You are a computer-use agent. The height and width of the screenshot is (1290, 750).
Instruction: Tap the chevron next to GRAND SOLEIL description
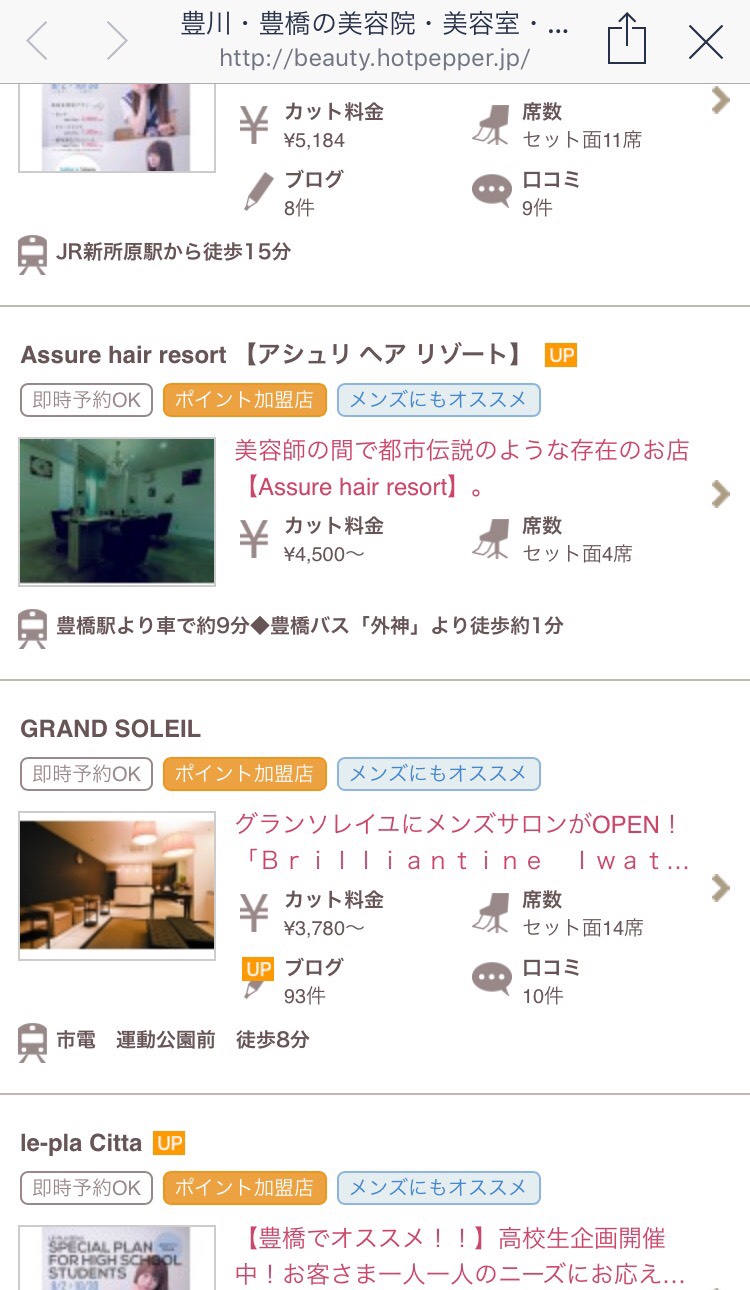tap(720, 888)
